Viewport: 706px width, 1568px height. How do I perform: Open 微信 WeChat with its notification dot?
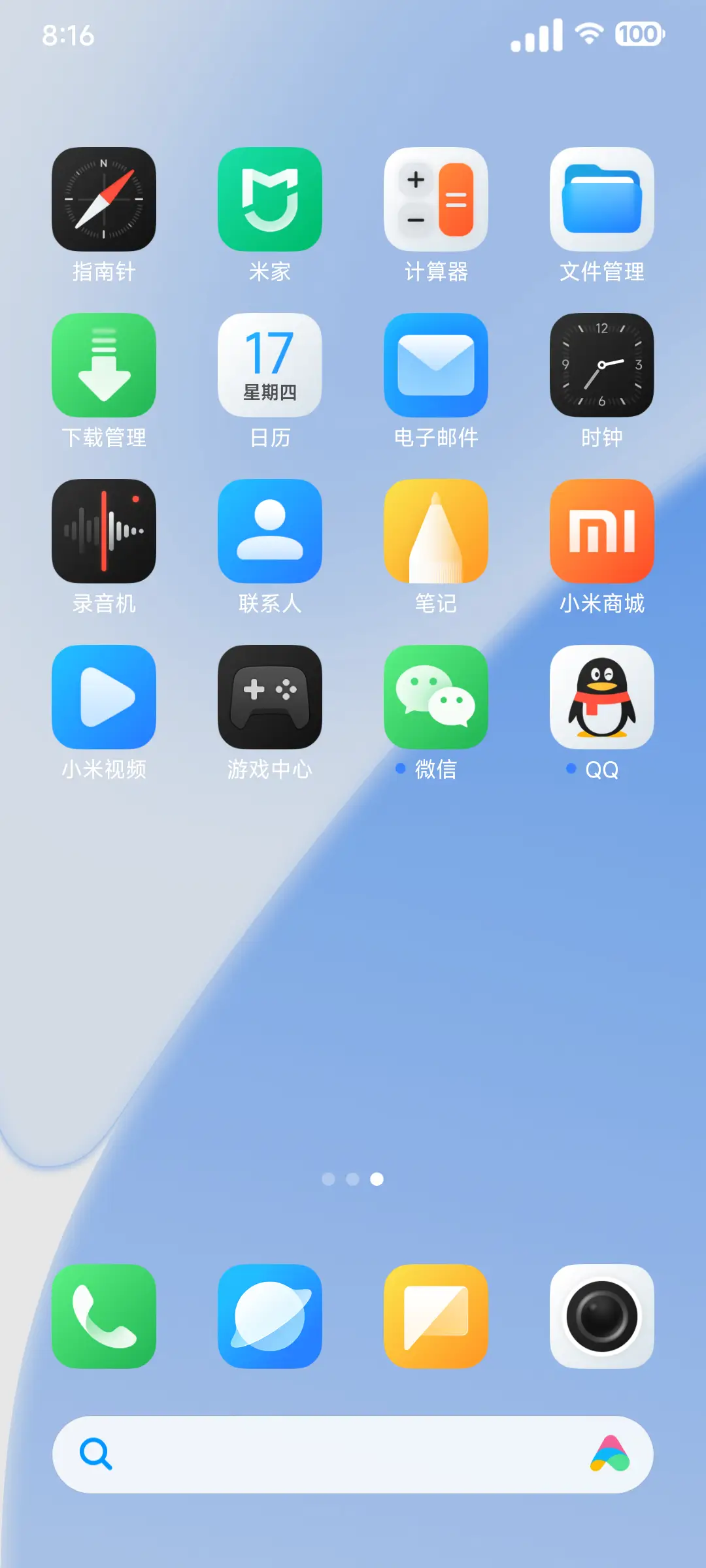(436, 696)
